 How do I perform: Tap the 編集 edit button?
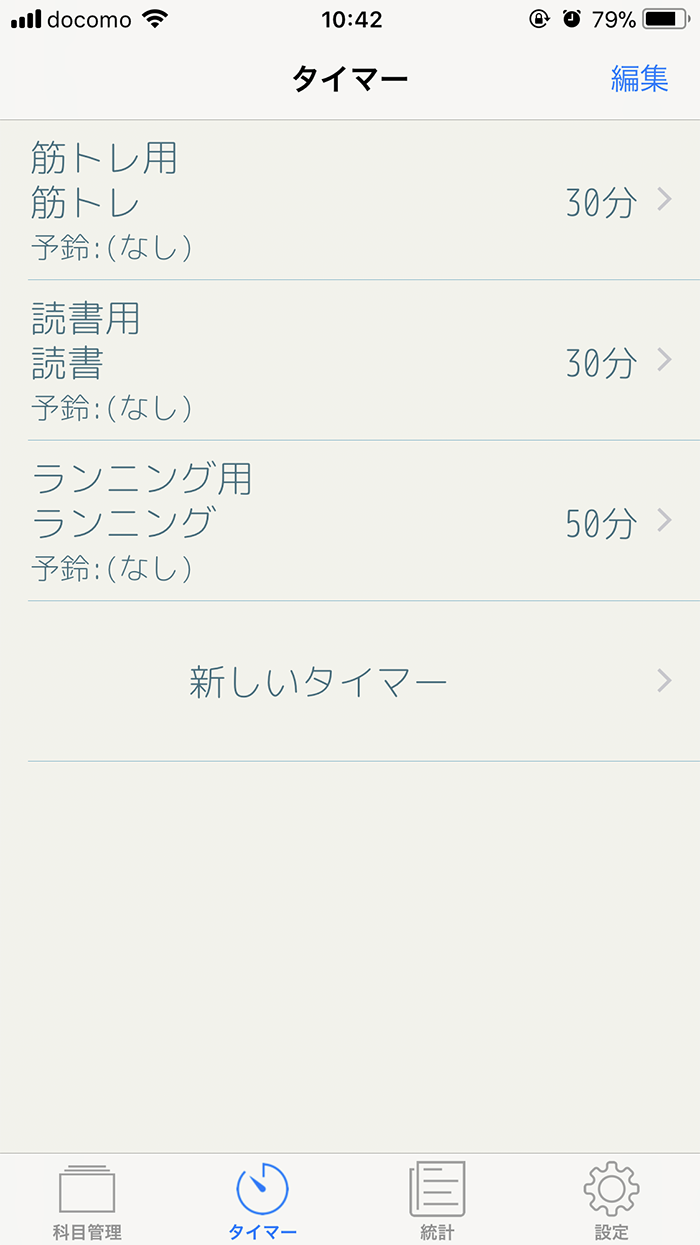[639, 79]
